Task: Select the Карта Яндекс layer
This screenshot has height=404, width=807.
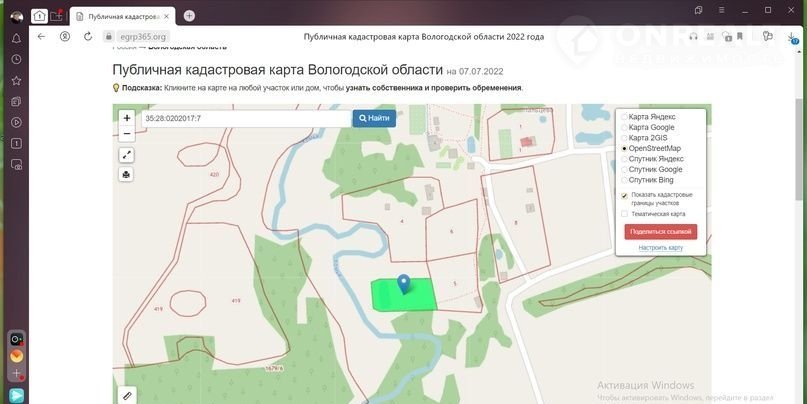Action: 625,117
